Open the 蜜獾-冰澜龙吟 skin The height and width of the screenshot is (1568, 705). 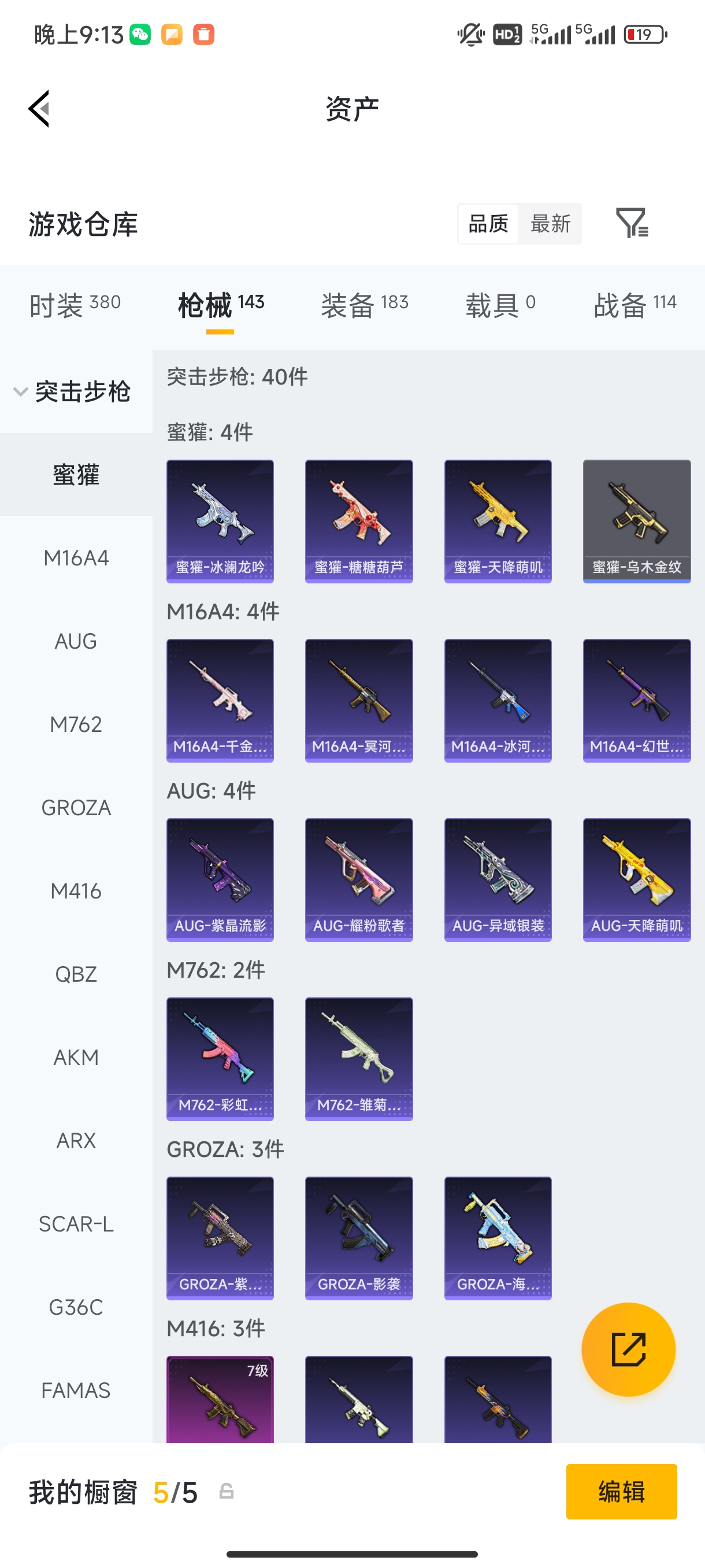pos(220,521)
